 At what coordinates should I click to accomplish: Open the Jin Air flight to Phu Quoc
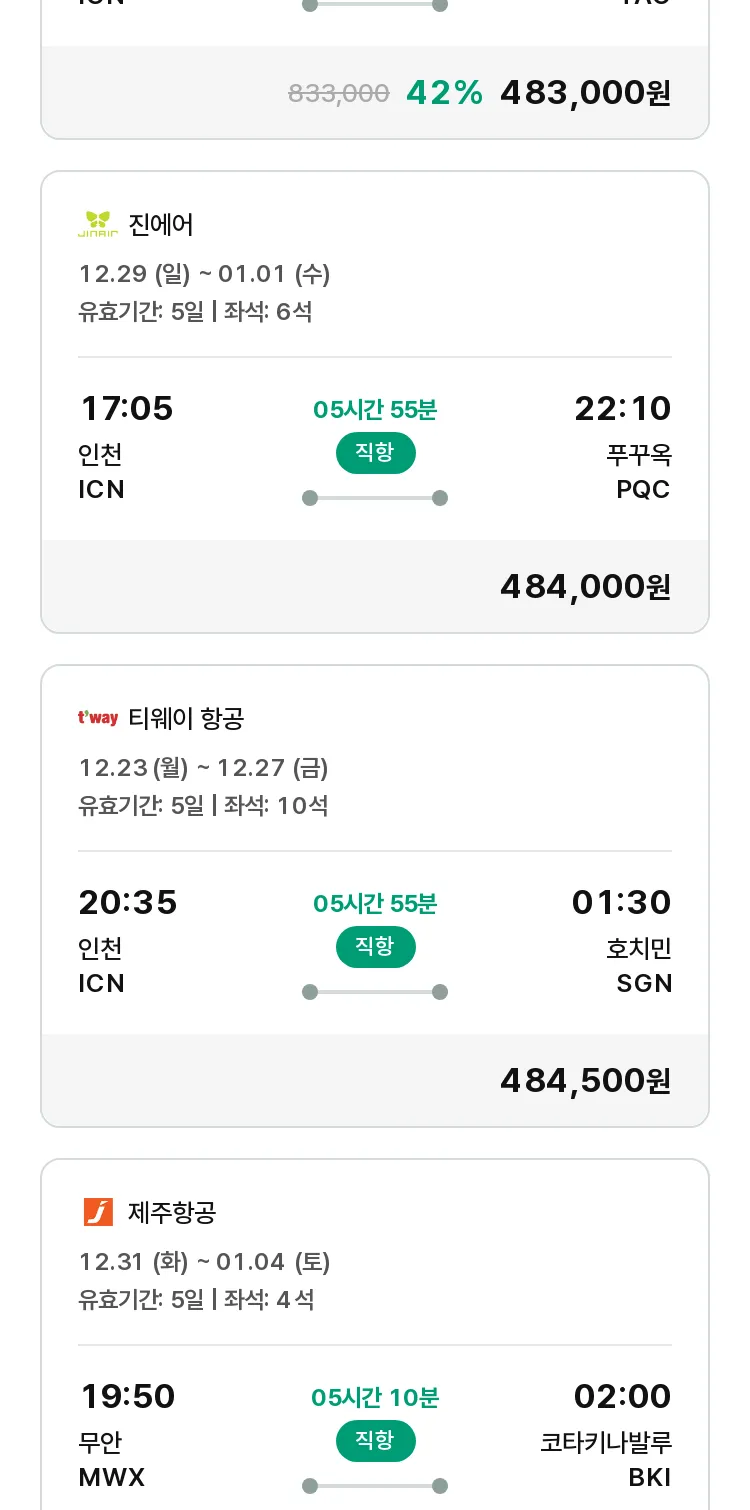[375, 402]
